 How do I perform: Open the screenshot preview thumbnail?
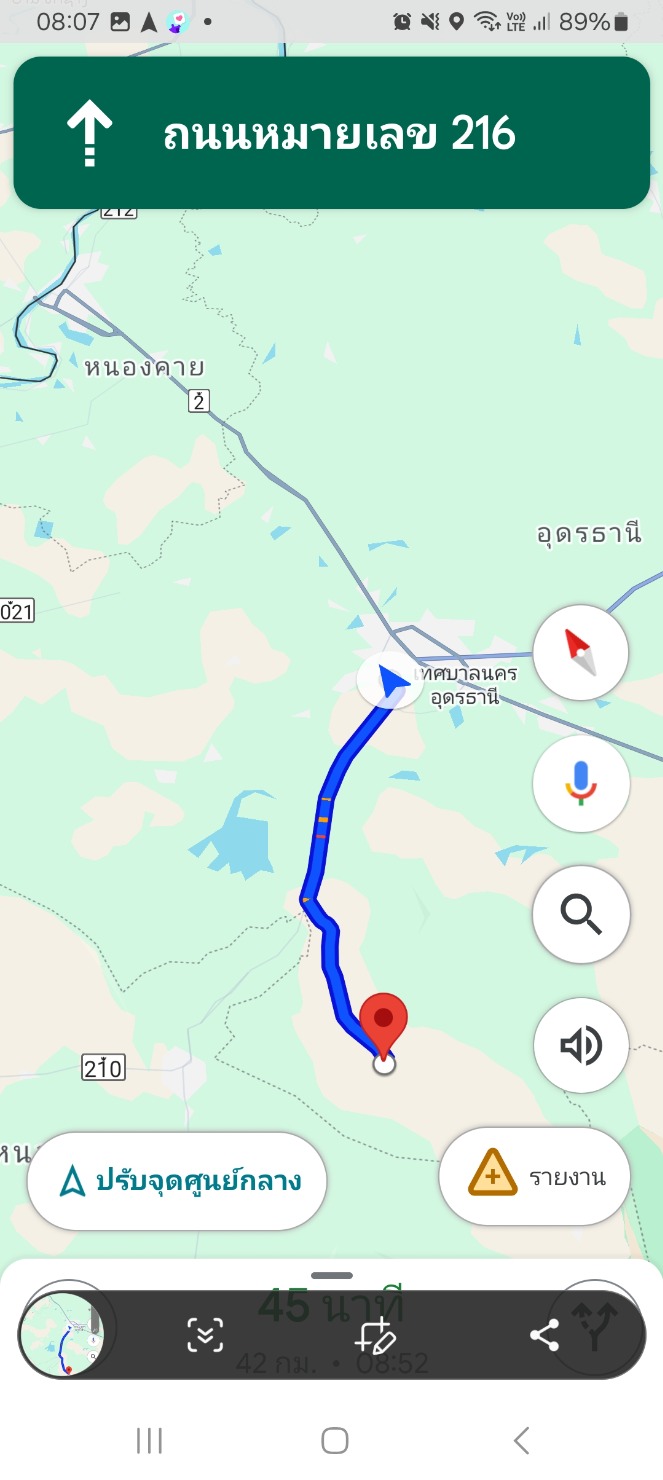(61, 1335)
